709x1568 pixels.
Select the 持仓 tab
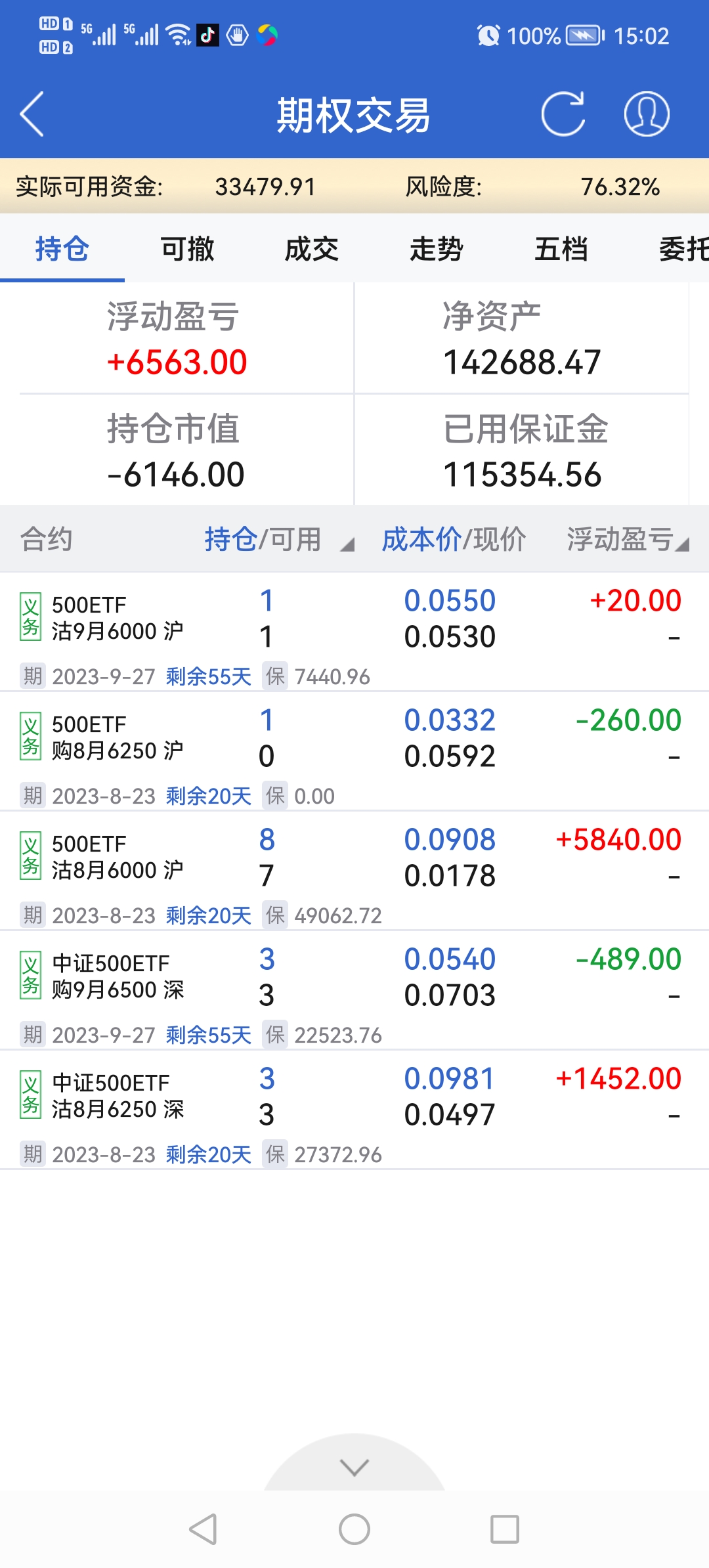tap(62, 250)
